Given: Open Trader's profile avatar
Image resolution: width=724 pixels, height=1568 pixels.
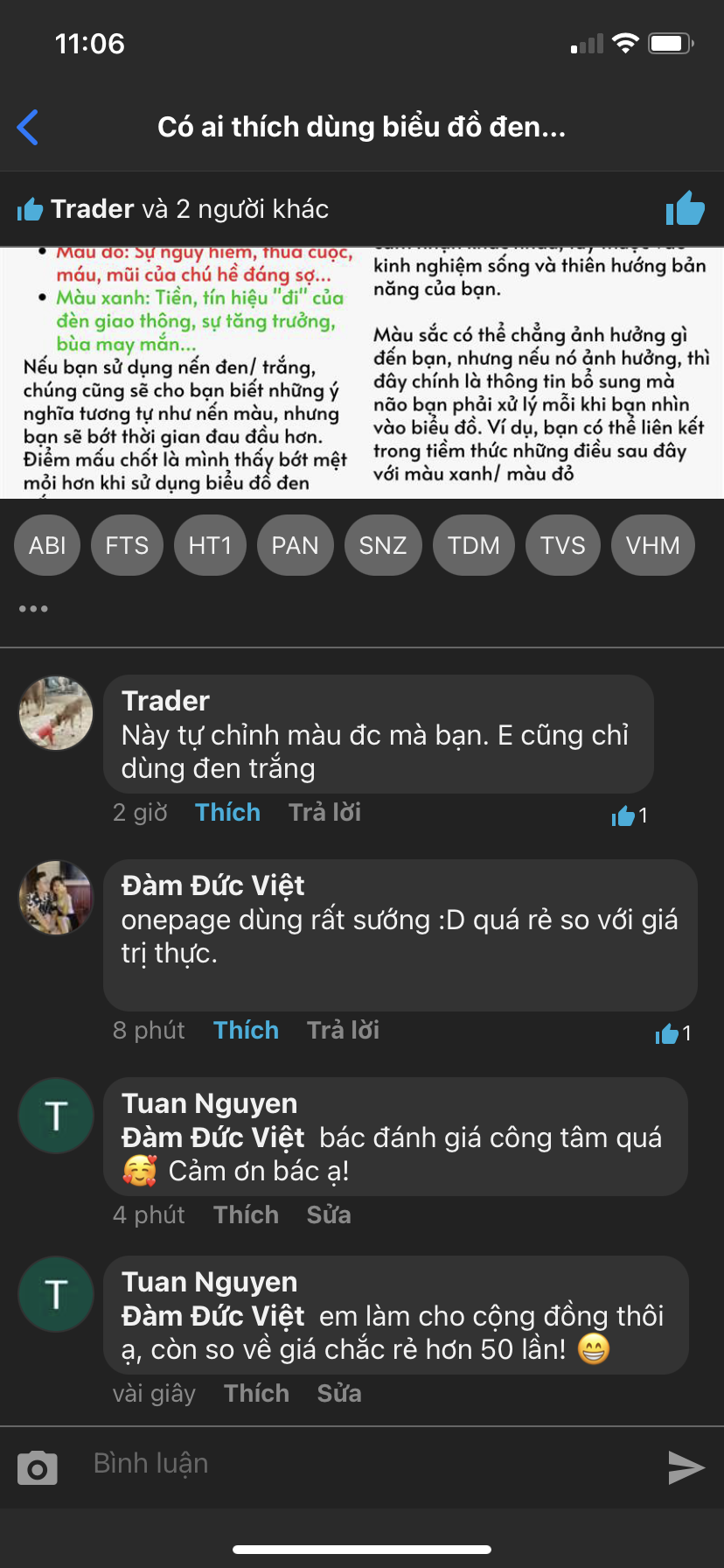Looking at the screenshot, I should coord(55,713).
